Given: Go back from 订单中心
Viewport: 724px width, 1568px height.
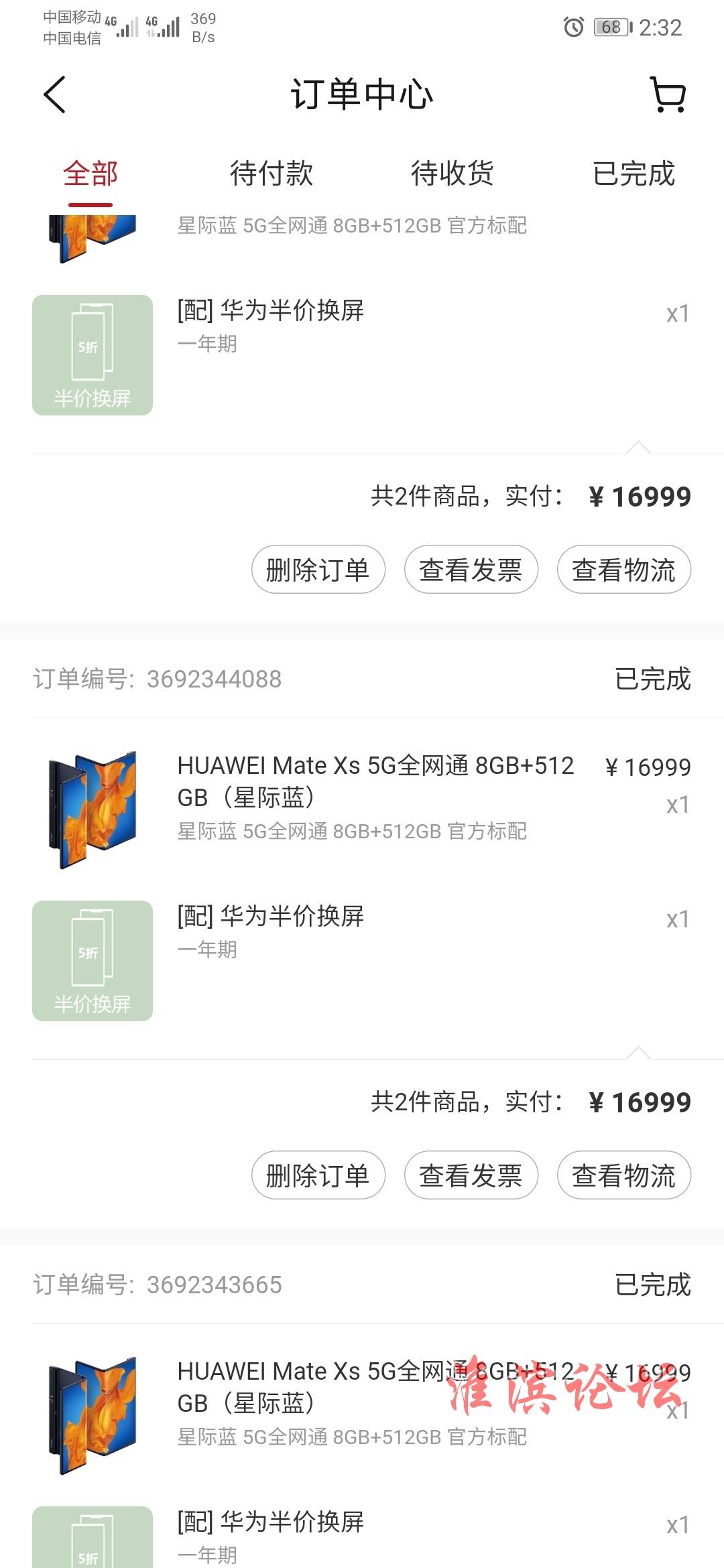Looking at the screenshot, I should tap(55, 94).
